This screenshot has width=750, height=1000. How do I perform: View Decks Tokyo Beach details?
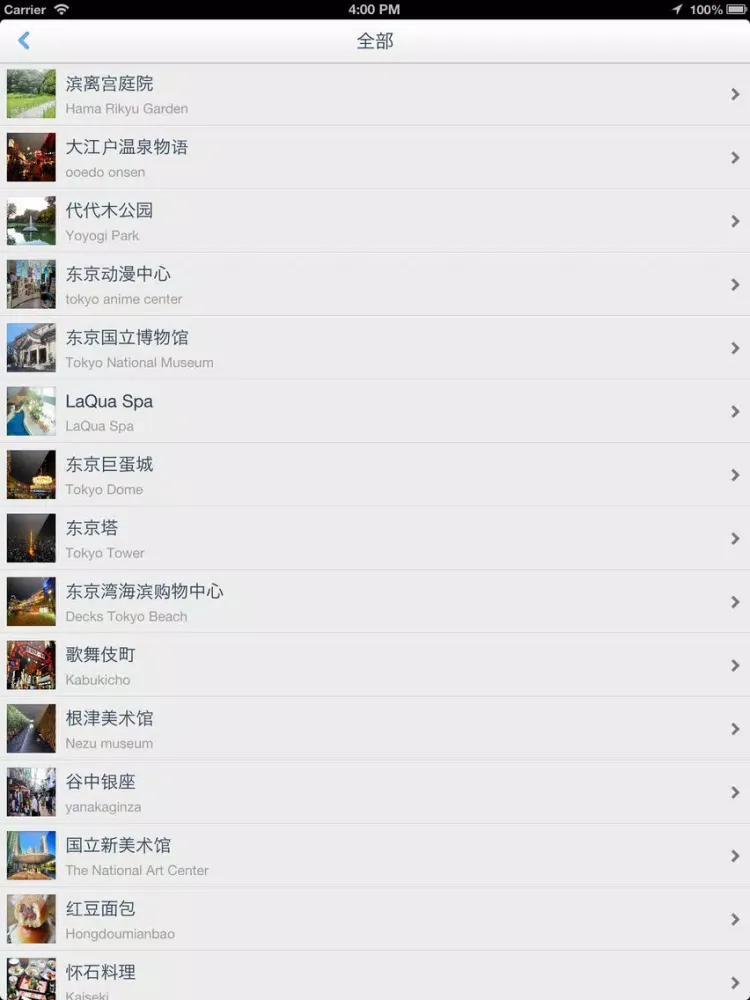(375, 602)
